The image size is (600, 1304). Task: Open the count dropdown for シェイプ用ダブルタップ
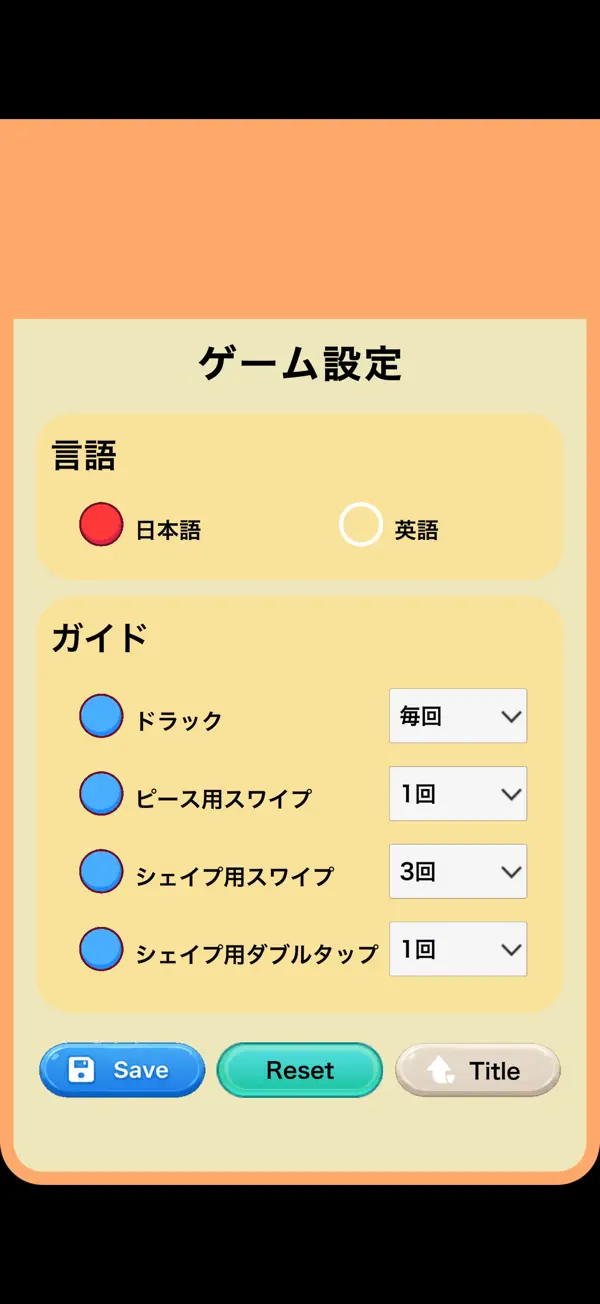click(x=458, y=949)
